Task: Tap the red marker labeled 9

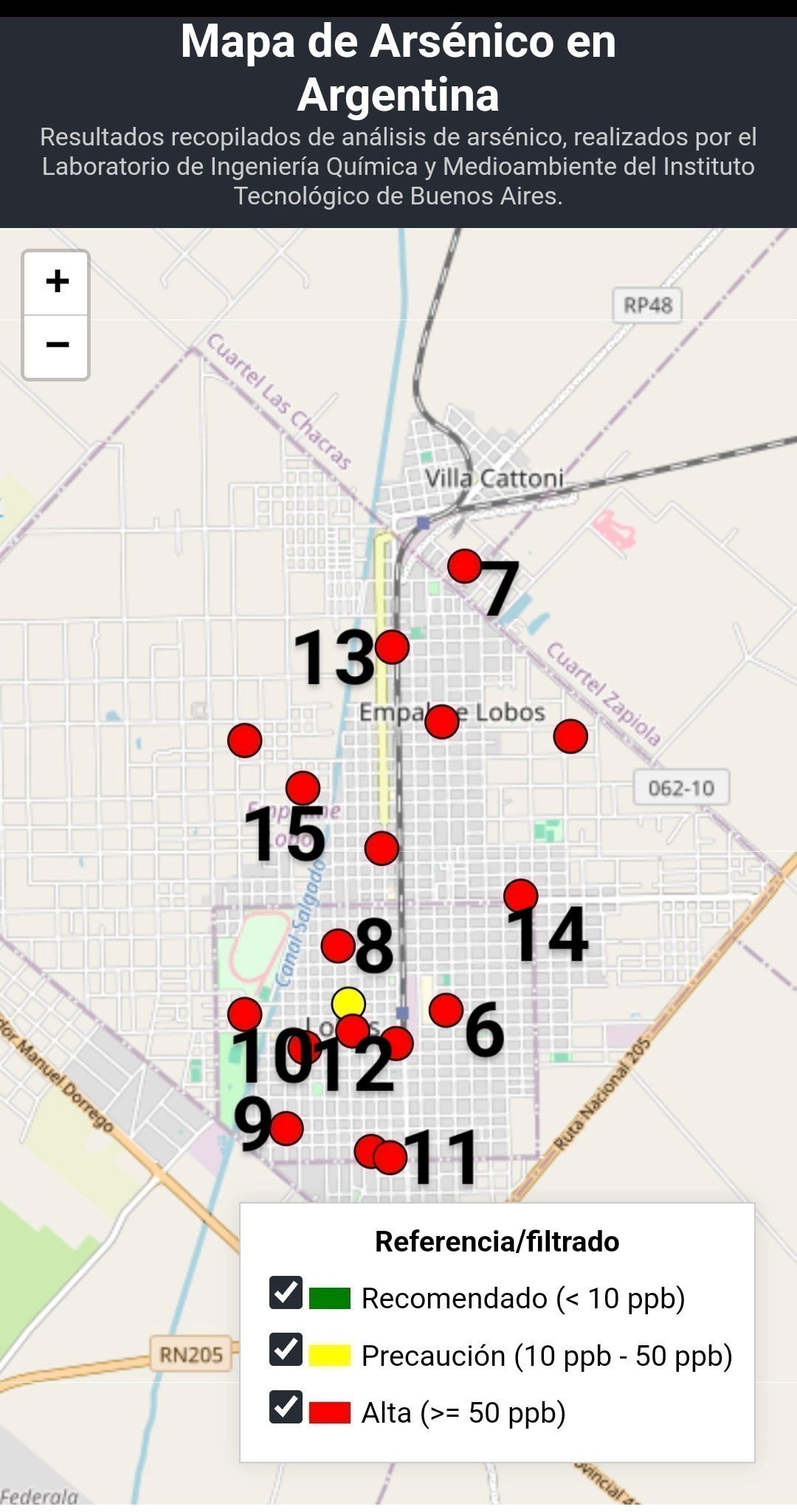Action: click(286, 1128)
